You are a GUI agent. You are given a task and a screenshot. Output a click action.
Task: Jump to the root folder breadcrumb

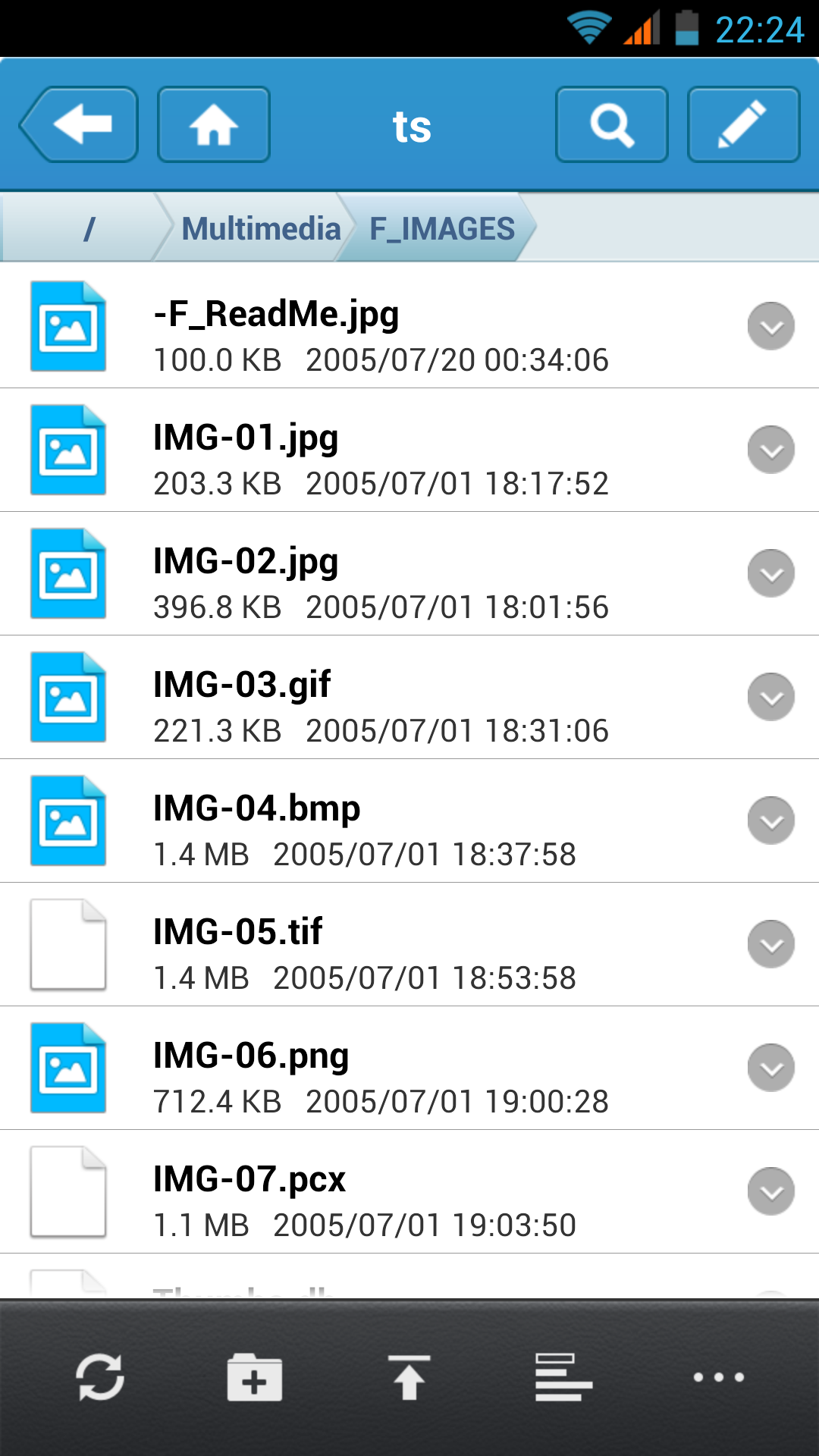(x=89, y=228)
